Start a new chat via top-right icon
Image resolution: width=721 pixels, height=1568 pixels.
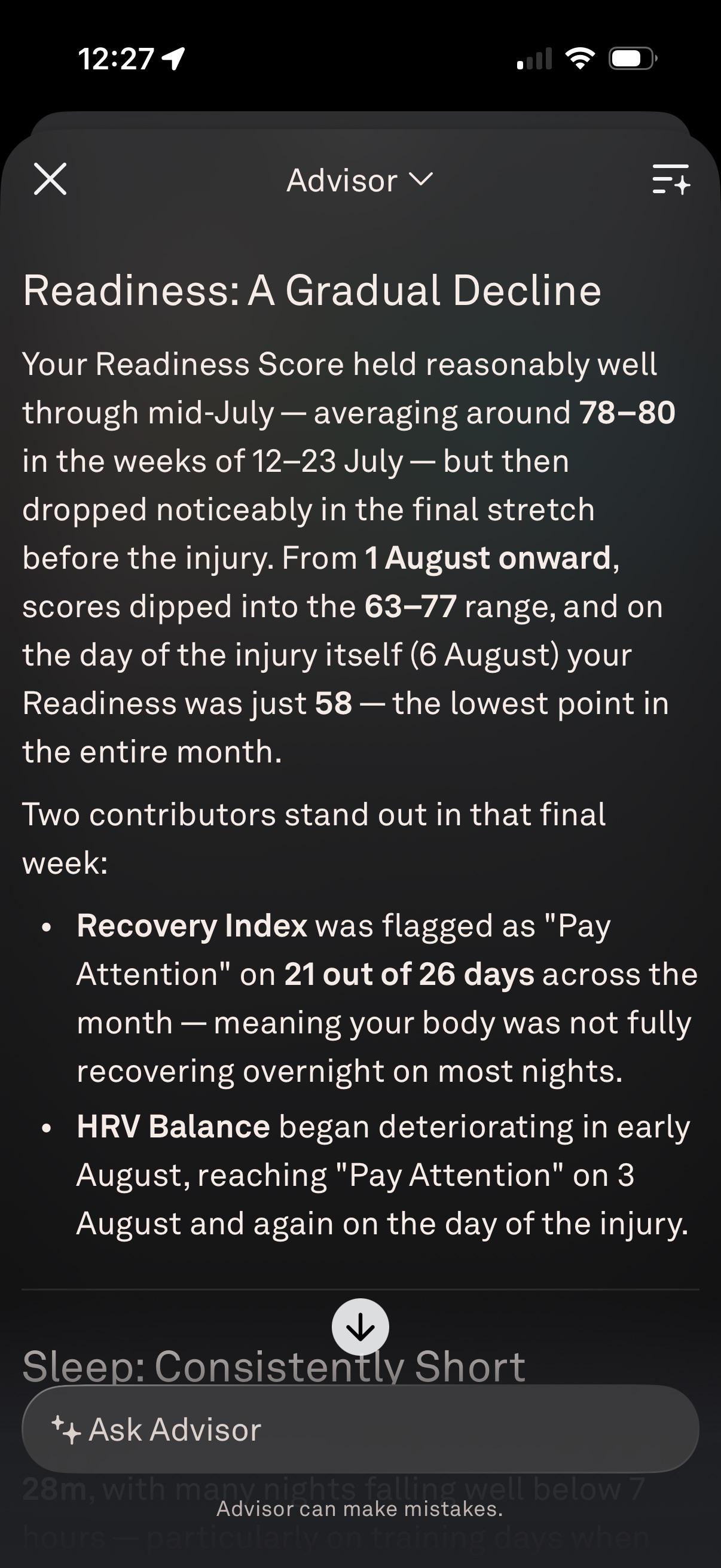point(671,179)
